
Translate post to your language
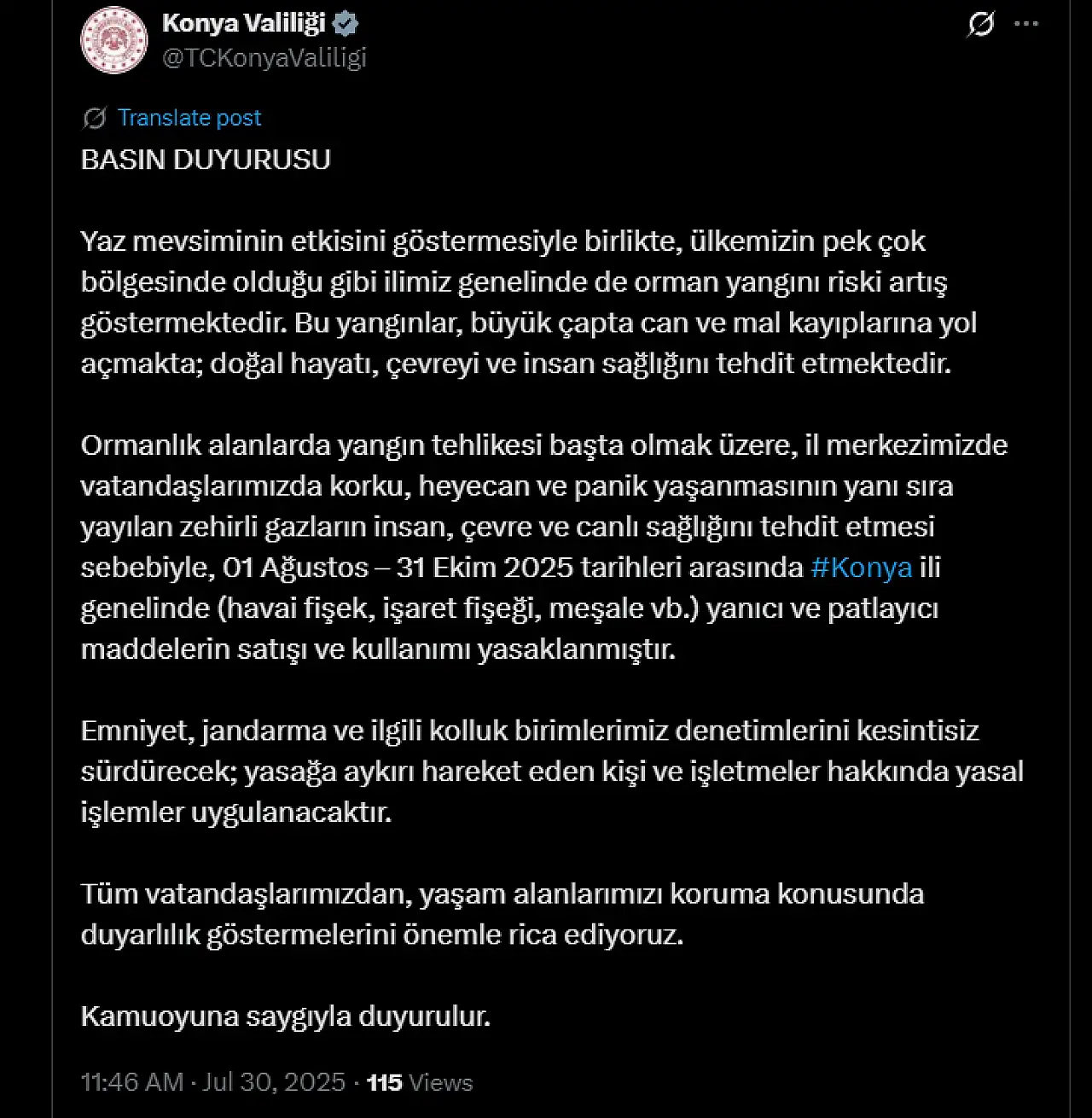(x=189, y=118)
